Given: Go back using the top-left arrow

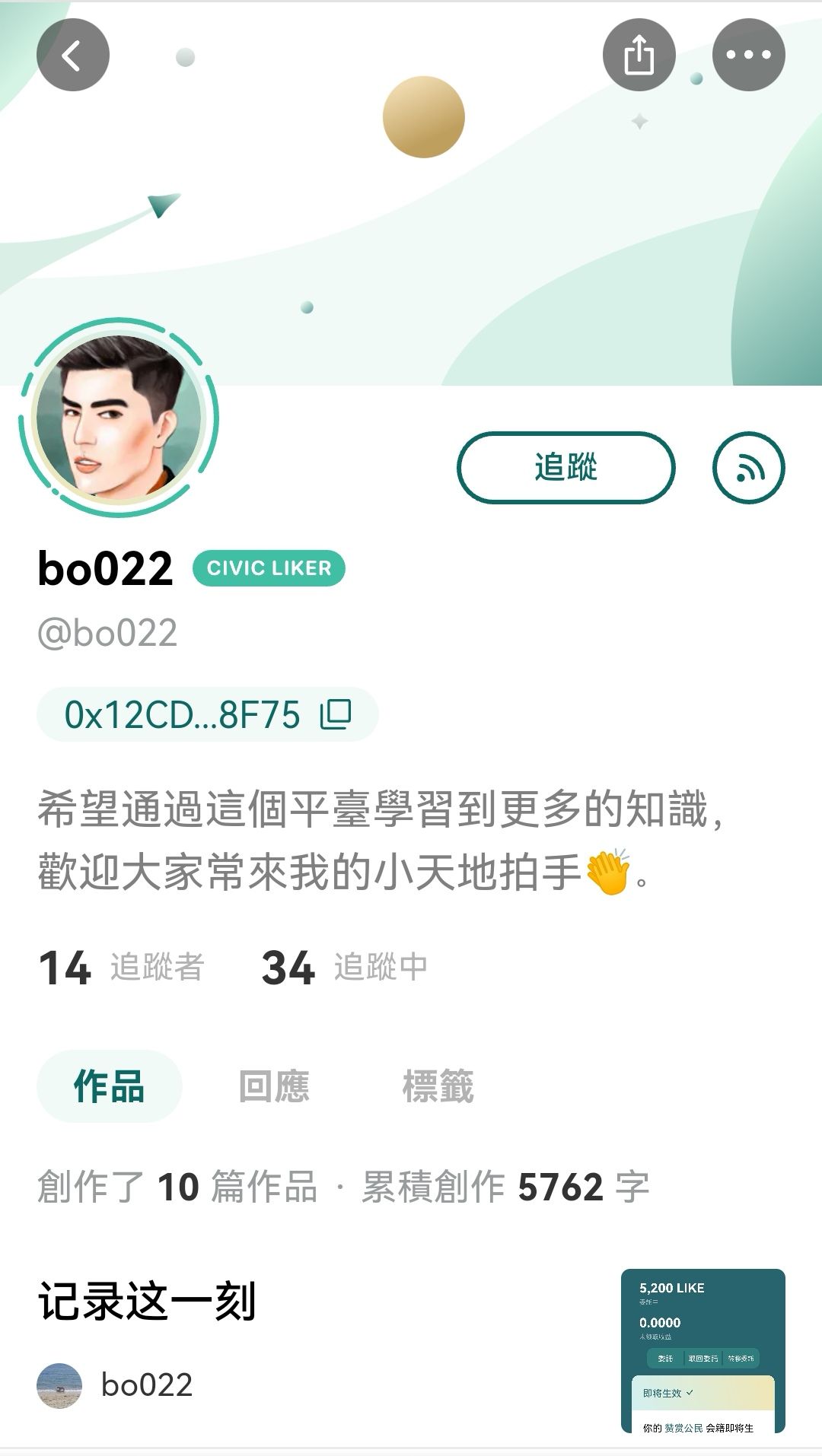Looking at the screenshot, I should click(x=72, y=55).
